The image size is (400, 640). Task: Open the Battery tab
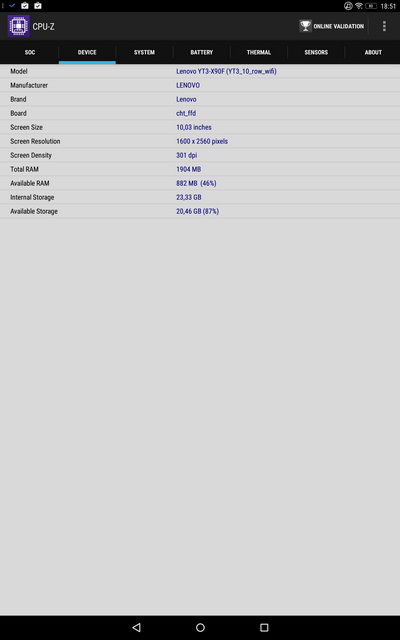tap(202, 52)
